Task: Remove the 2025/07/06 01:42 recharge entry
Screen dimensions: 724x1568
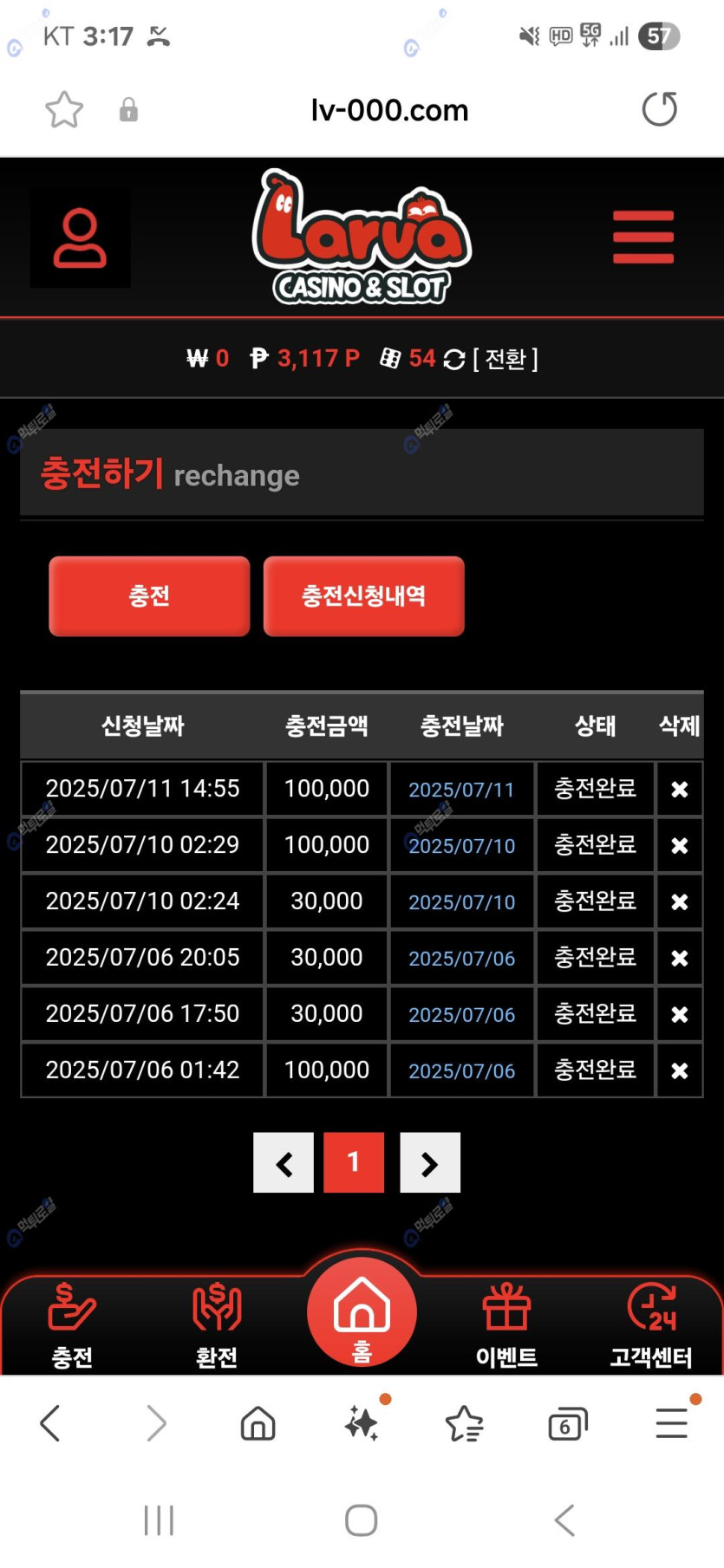Action: (x=679, y=1071)
